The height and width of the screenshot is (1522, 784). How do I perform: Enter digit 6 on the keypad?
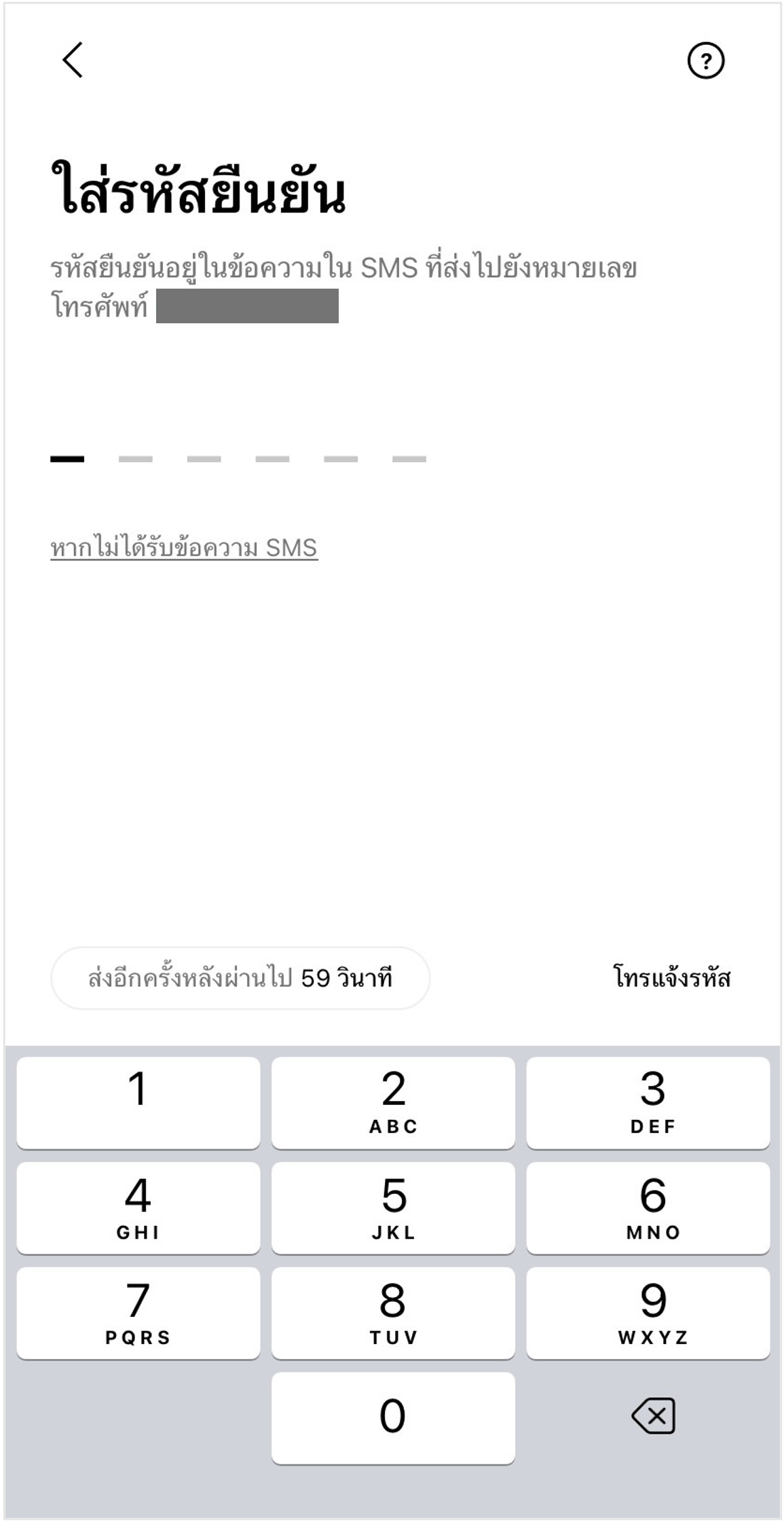648,1208
